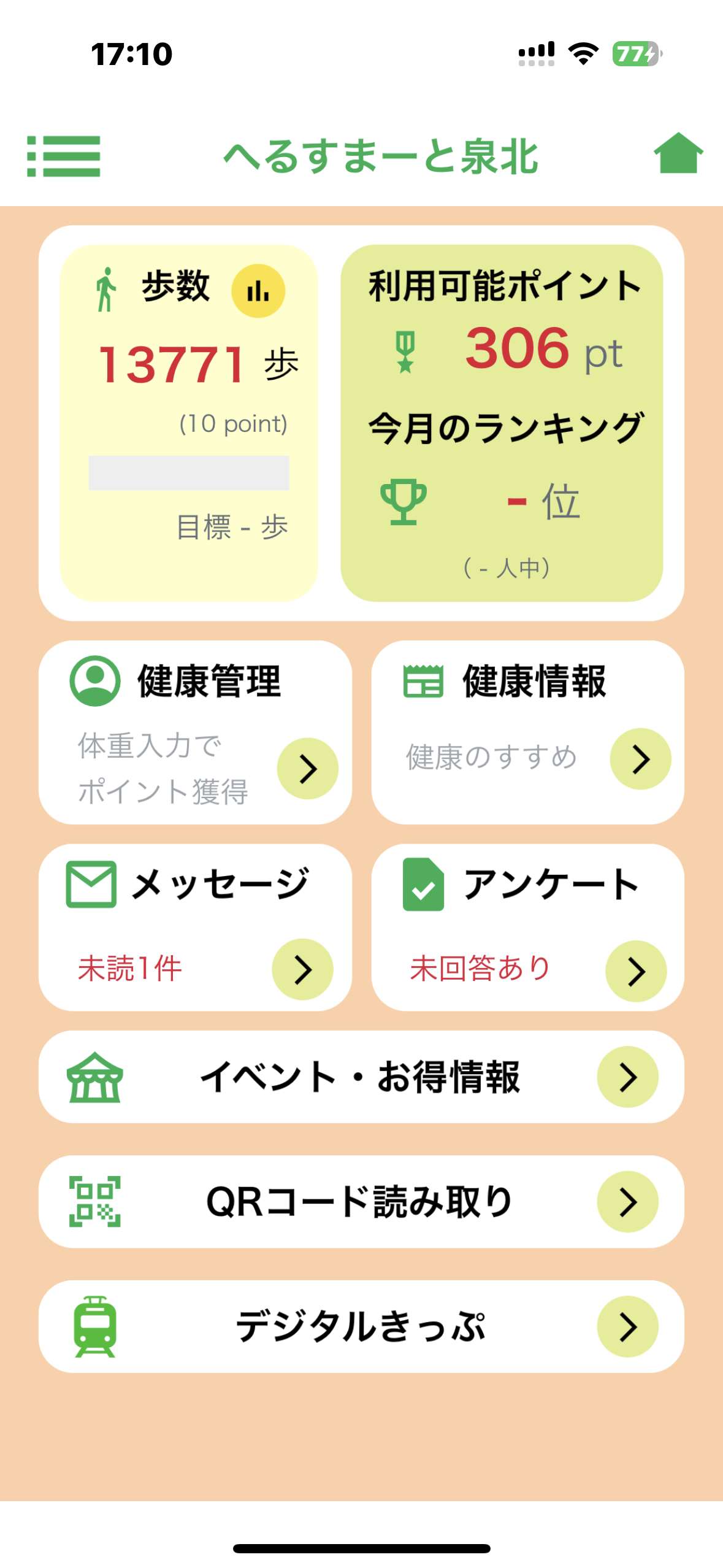Tap the home icon in header
723x1568 pixels.
click(x=678, y=153)
